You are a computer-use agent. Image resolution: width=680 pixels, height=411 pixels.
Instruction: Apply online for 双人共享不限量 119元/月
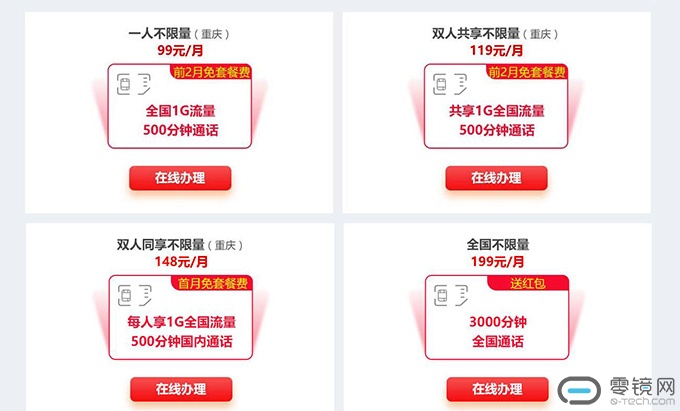pos(496,178)
